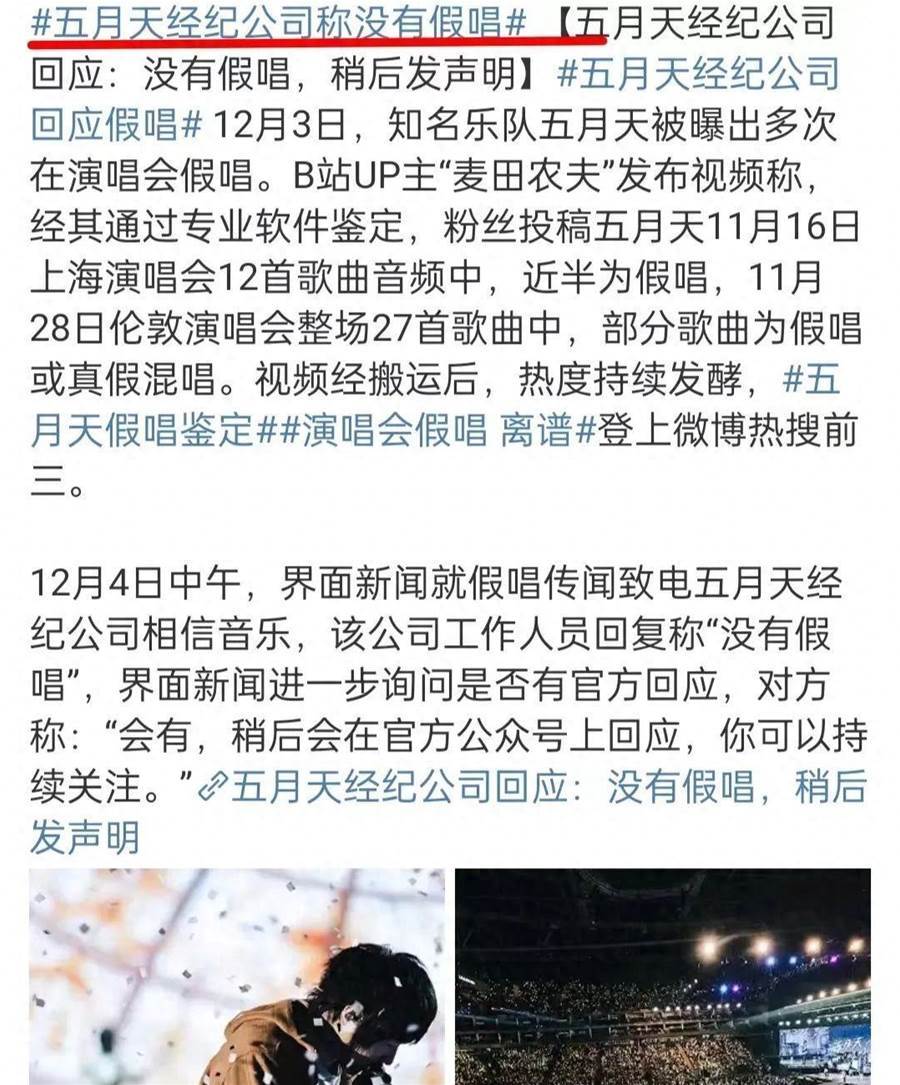Open hashtag #五月天经纪公司称没有假唱#
This screenshot has height=1085, width=900.
tap(280, 22)
